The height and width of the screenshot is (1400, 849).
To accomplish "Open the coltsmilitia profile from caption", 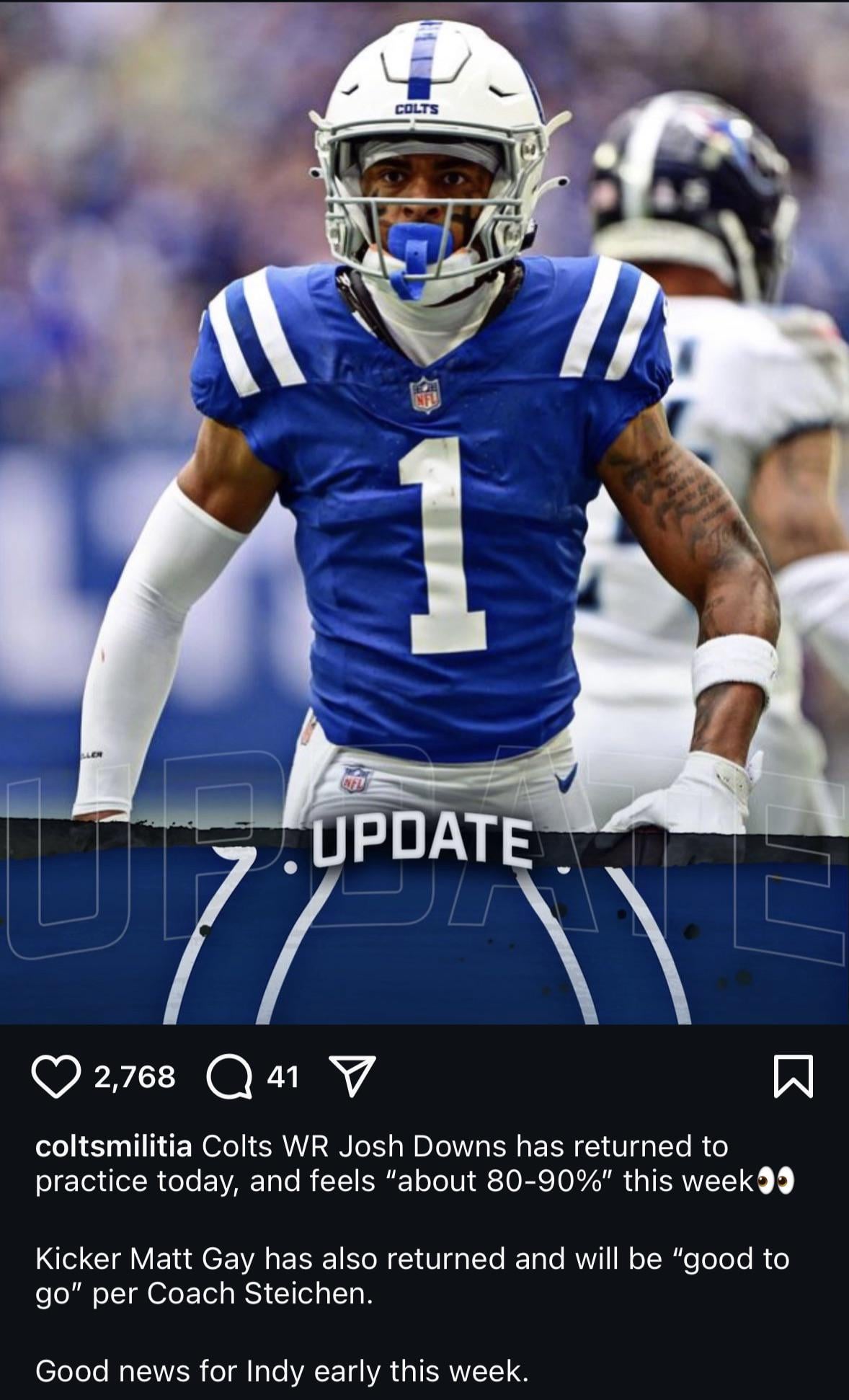I will (x=113, y=1146).
